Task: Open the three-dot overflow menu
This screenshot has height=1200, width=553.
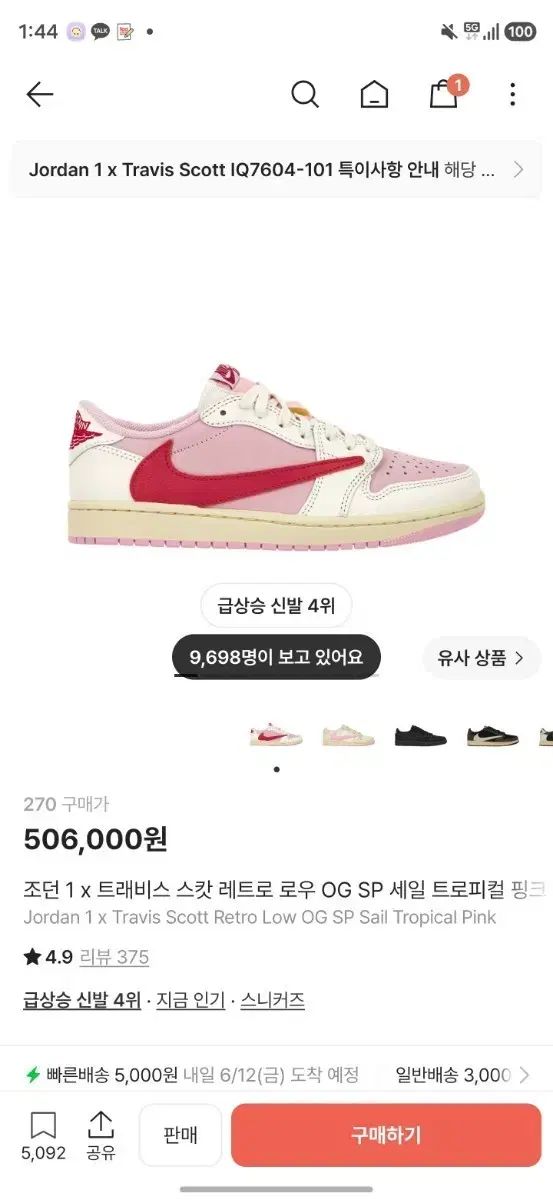Action: coord(512,95)
